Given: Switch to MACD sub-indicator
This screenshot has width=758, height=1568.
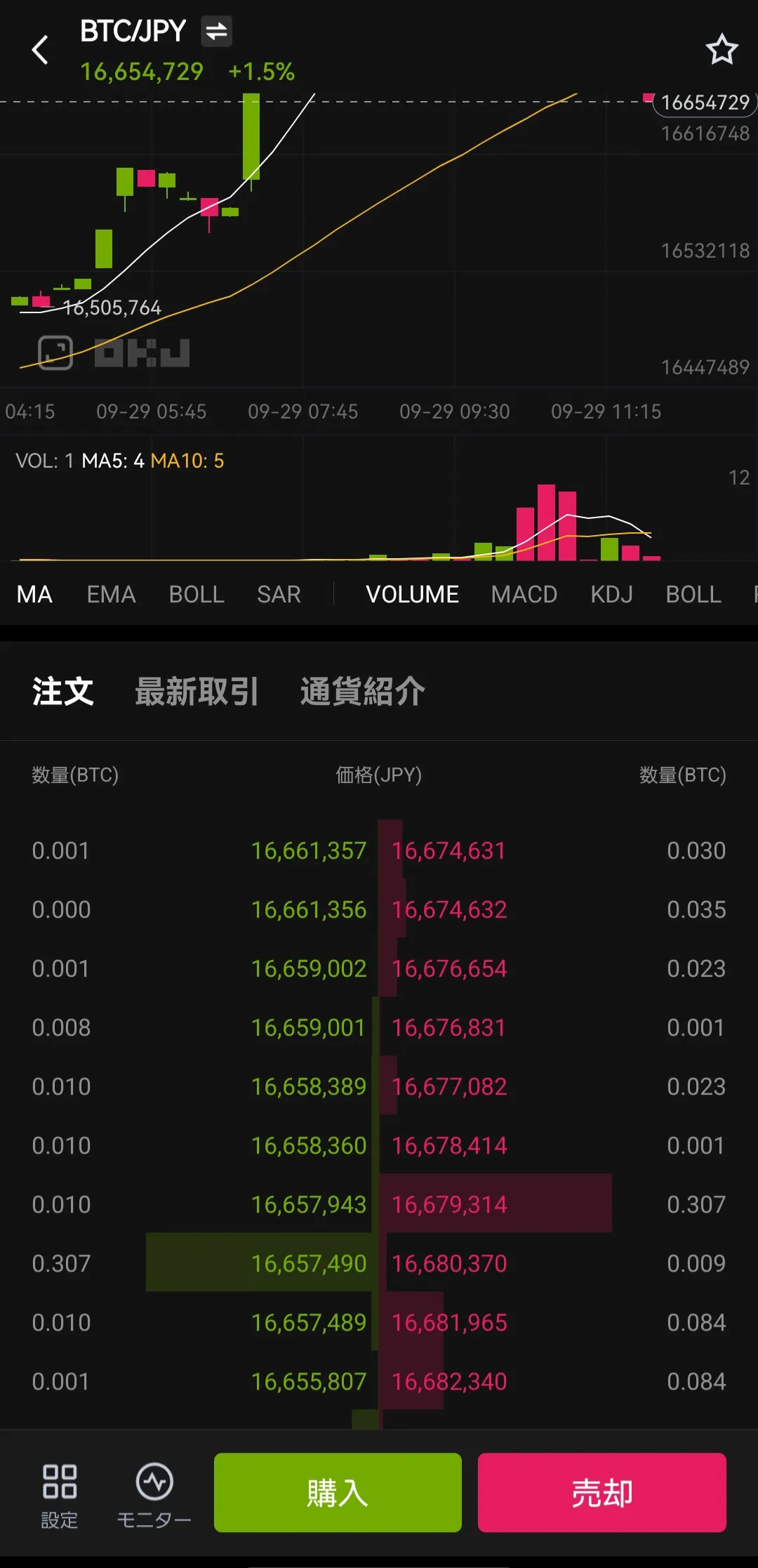Looking at the screenshot, I should click(x=524, y=595).
